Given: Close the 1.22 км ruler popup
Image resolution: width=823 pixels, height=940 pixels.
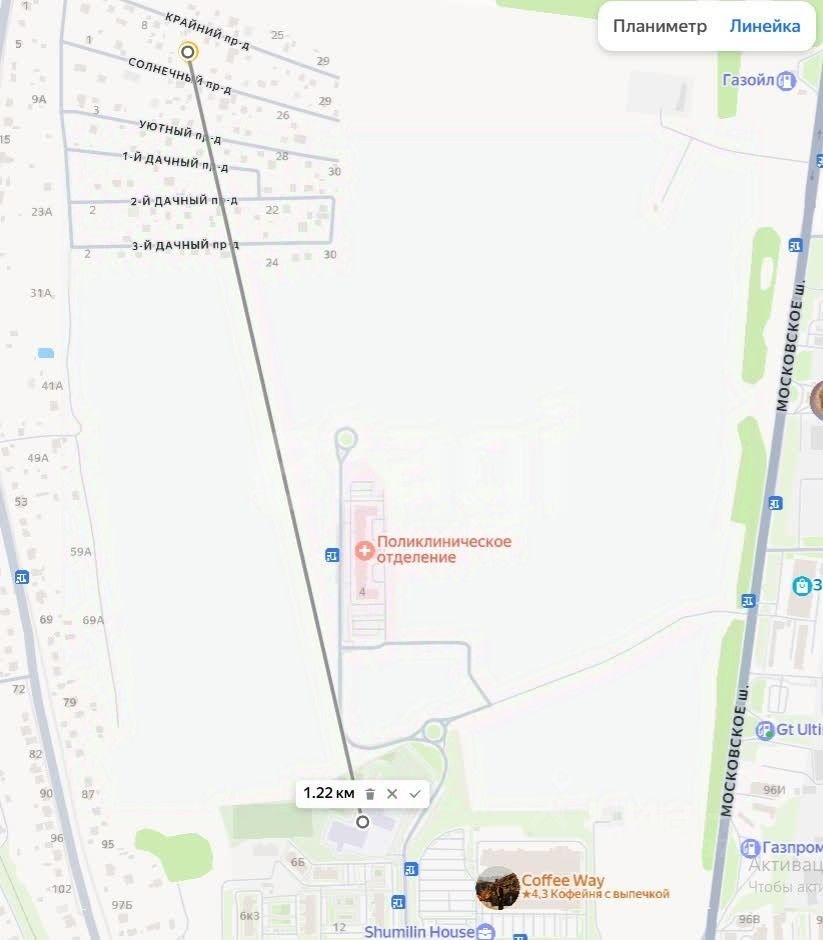Looking at the screenshot, I should [x=392, y=794].
